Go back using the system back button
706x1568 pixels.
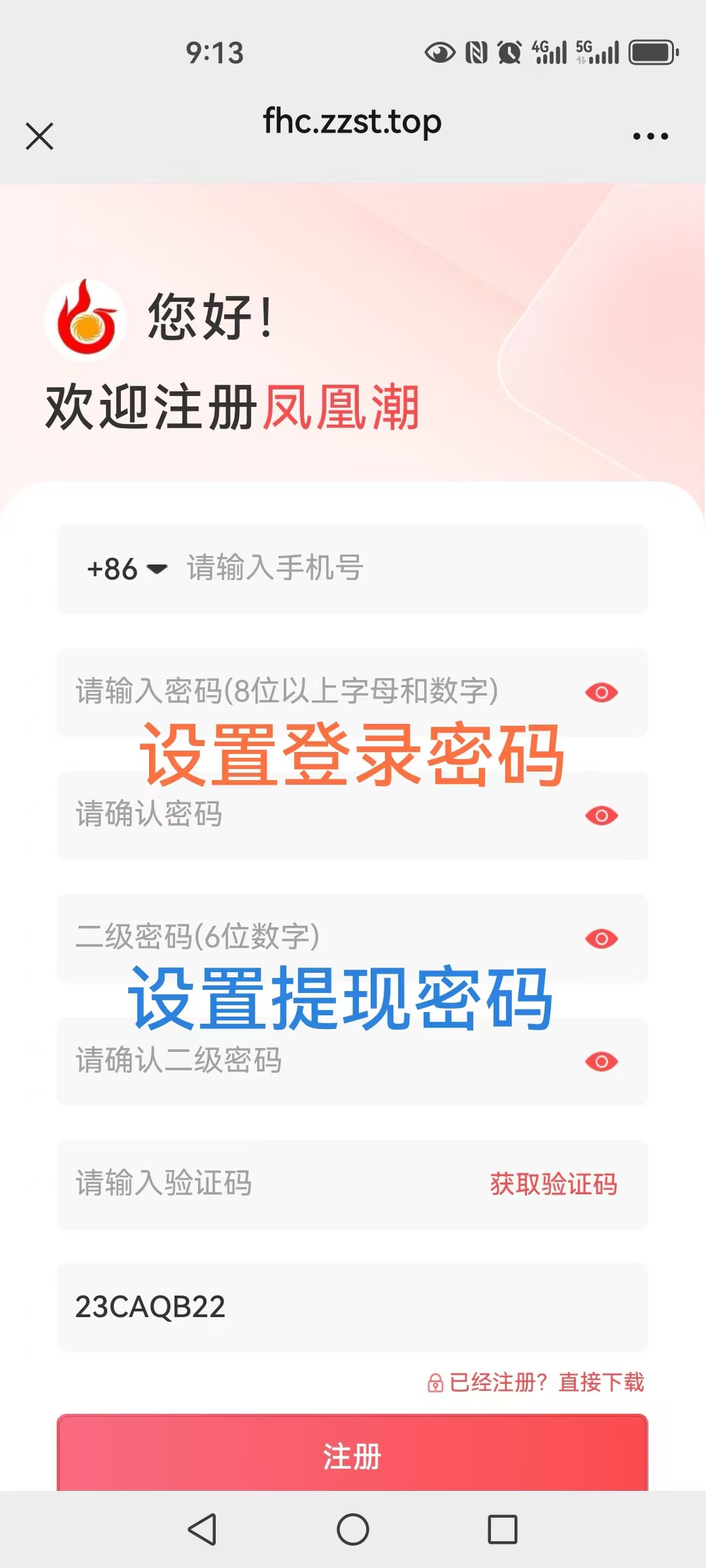pos(202,1529)
